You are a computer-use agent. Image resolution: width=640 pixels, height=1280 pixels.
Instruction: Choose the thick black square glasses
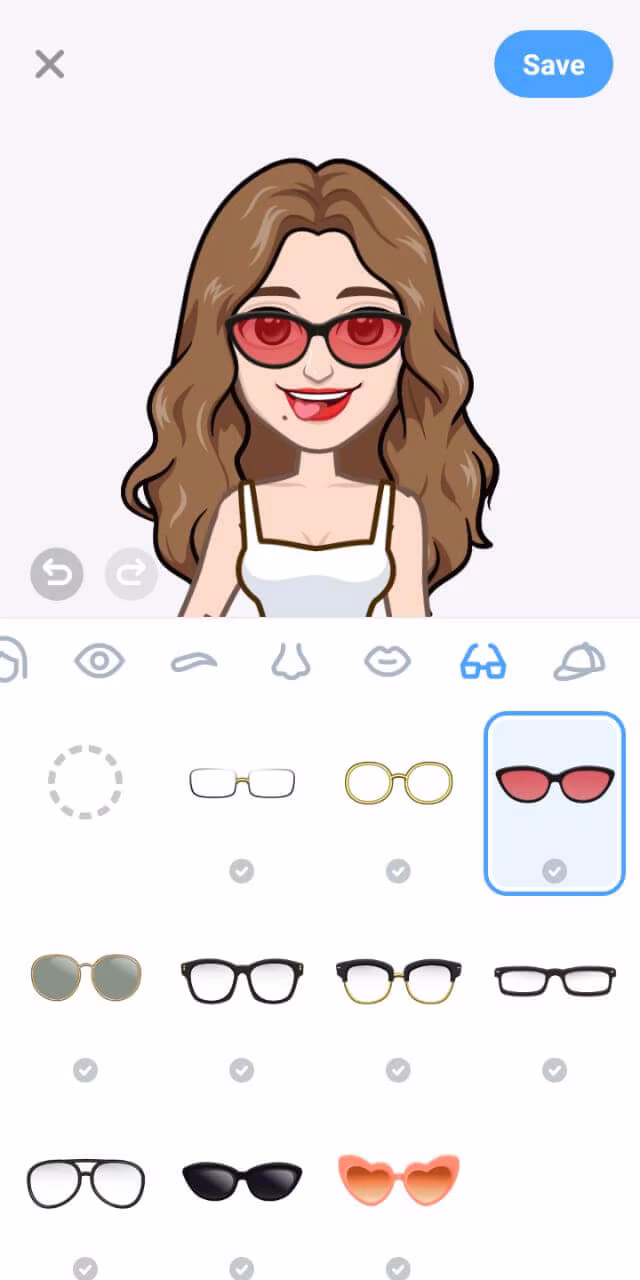click(x=242, y=979)
